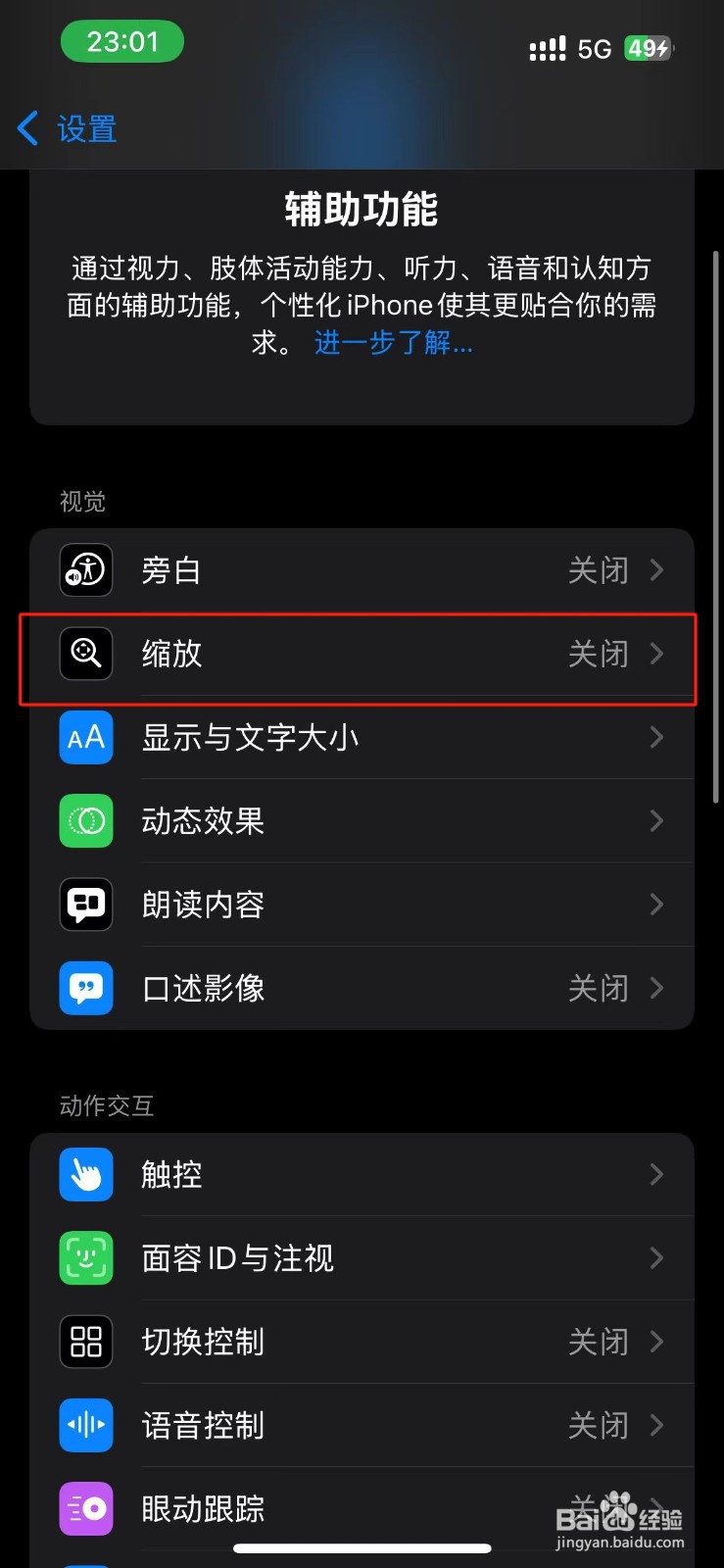Tap the Voice Control waveform icon
The height and width of the screenshot is (1568, 724).
click(x=85, y=1426)
